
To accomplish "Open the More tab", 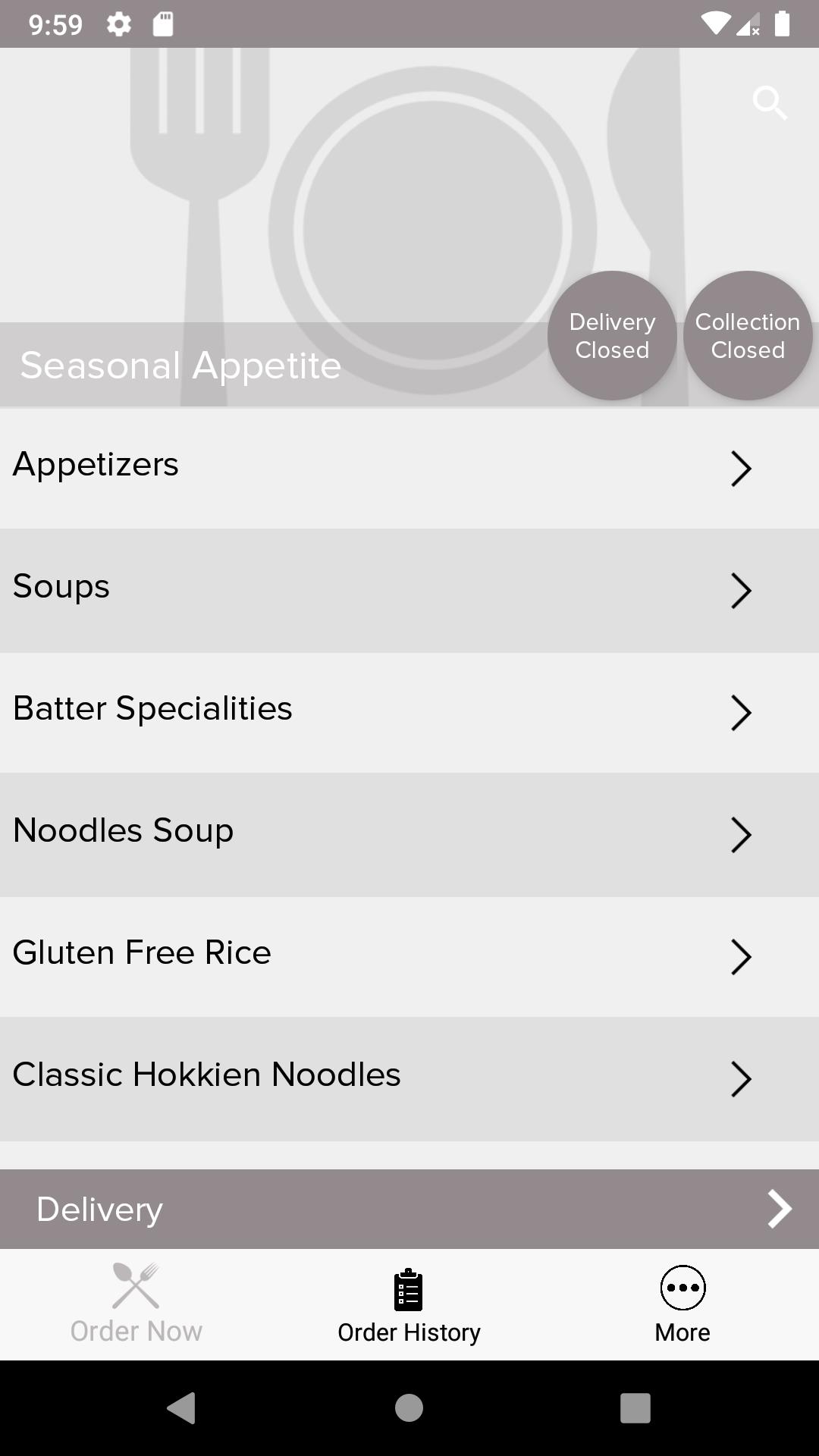I will click(x=682, y=1304).
